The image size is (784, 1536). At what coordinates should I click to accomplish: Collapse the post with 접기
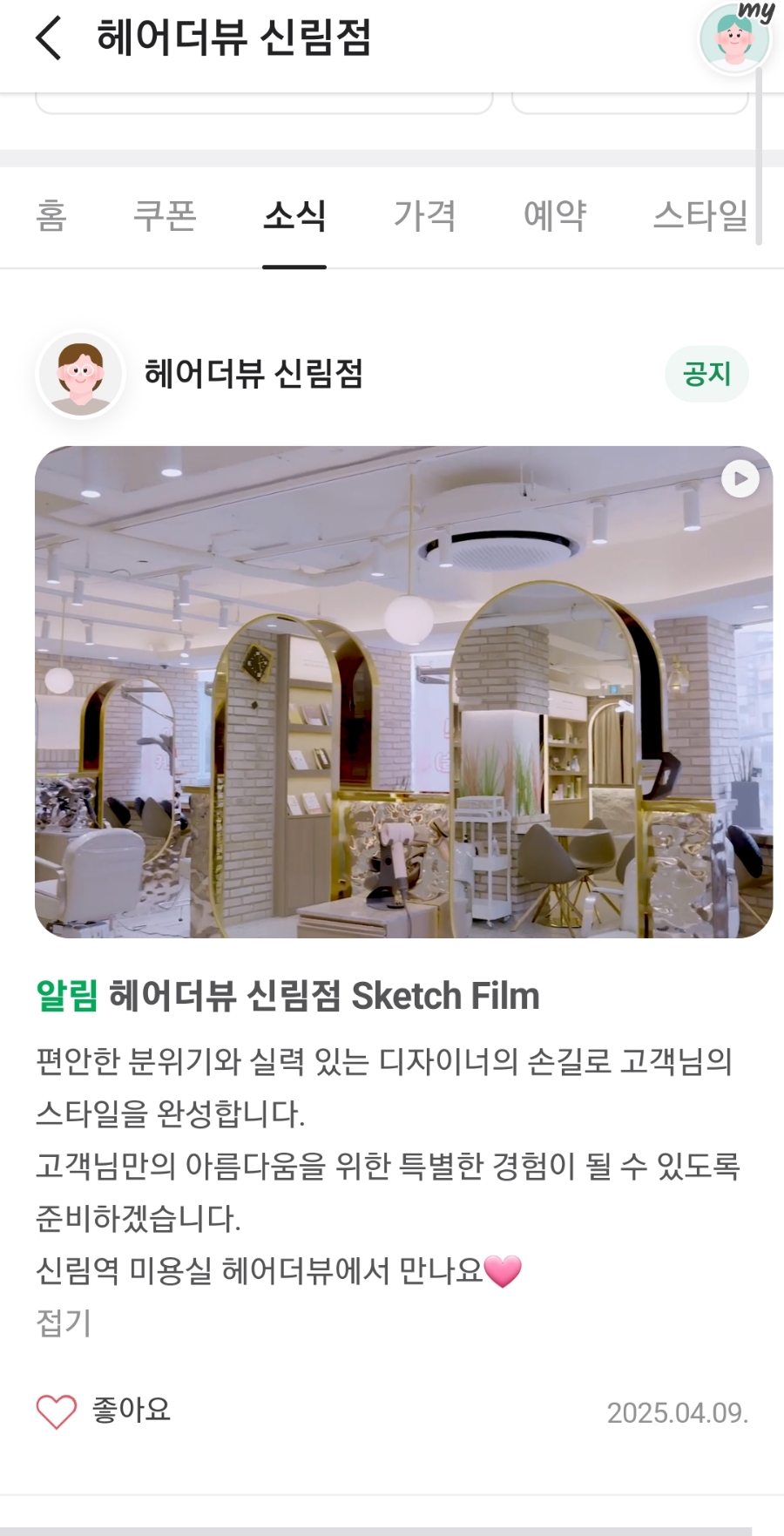click(x=63, y=1323)
